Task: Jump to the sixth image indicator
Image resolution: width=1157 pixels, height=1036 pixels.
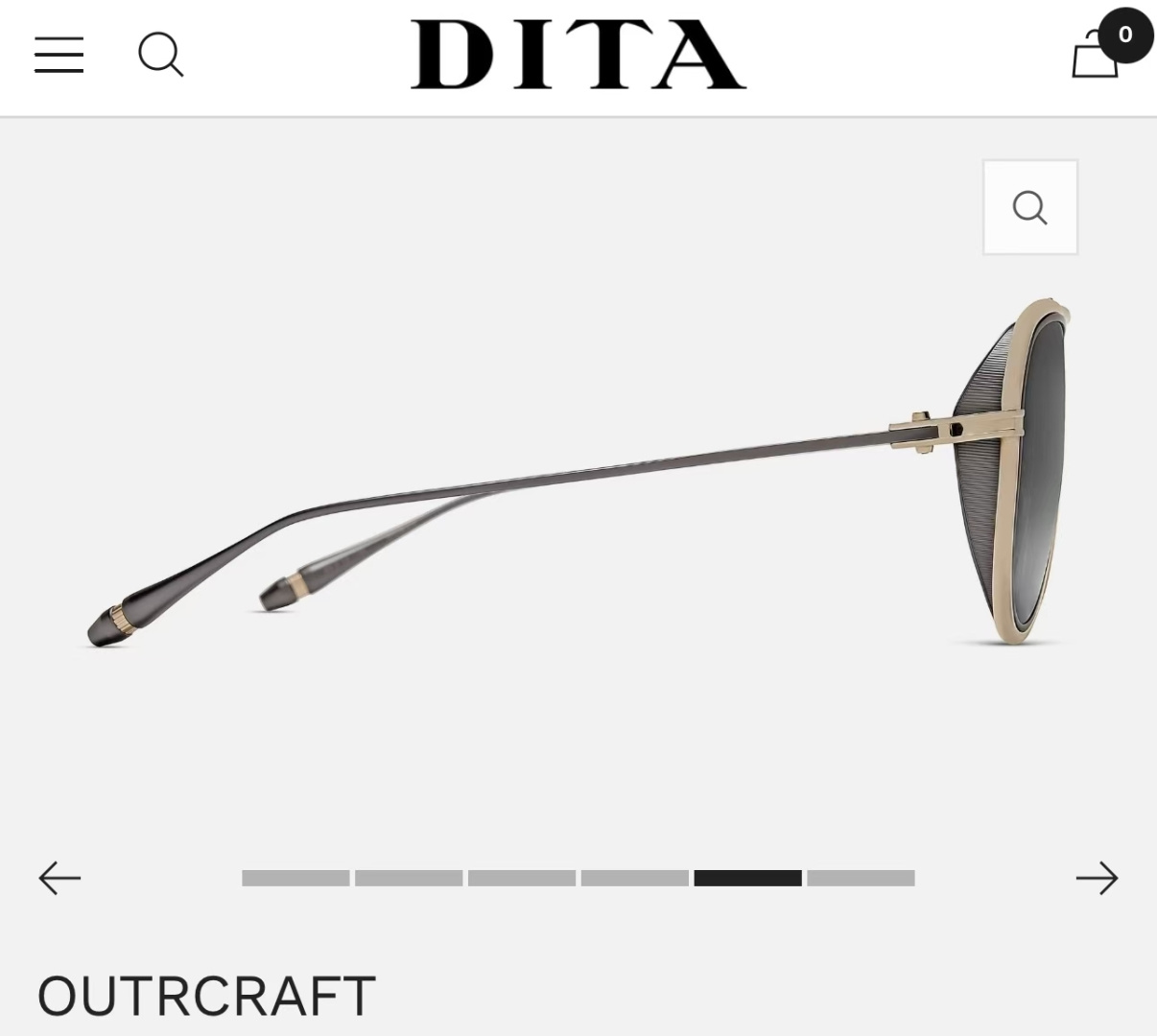Action: [x=861, y=878]
